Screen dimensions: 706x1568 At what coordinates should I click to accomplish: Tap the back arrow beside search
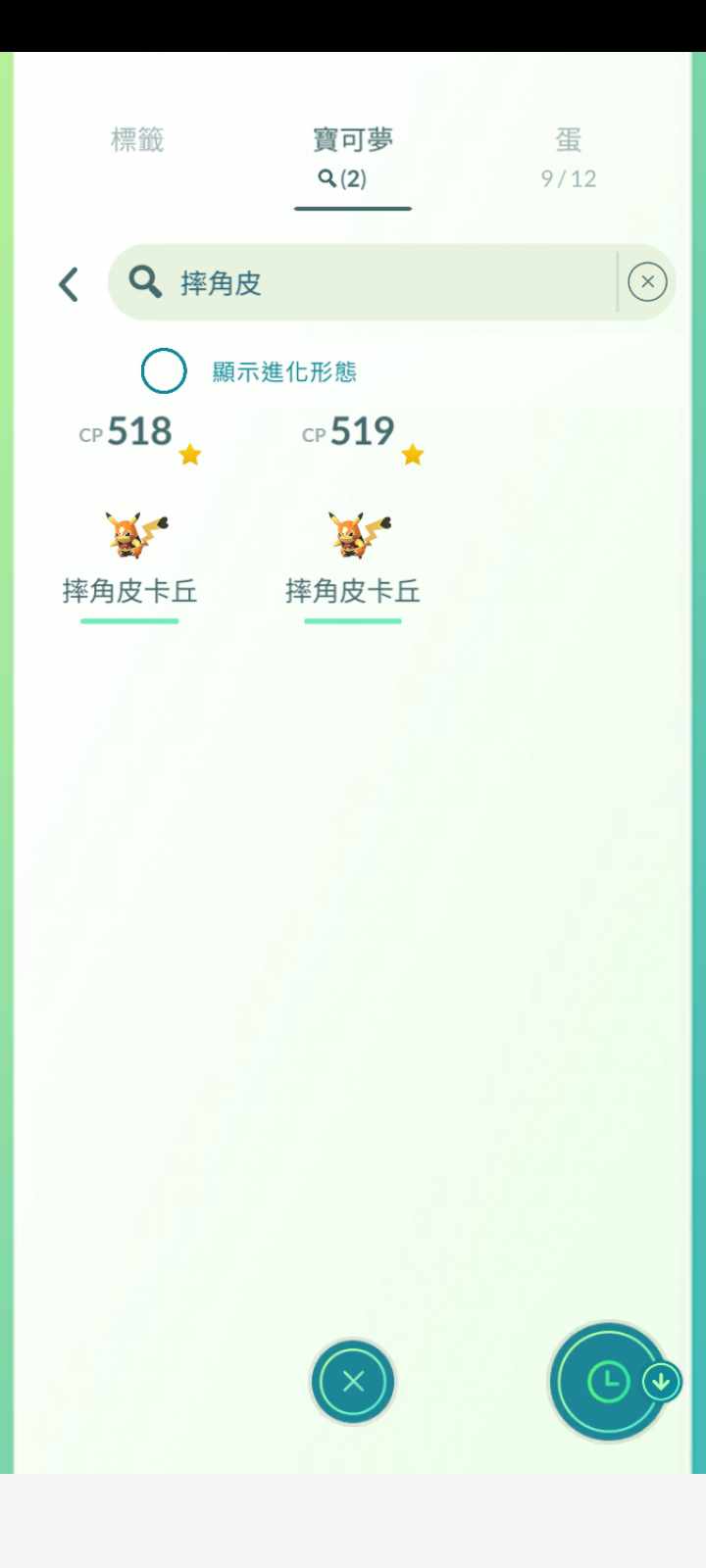68,284
